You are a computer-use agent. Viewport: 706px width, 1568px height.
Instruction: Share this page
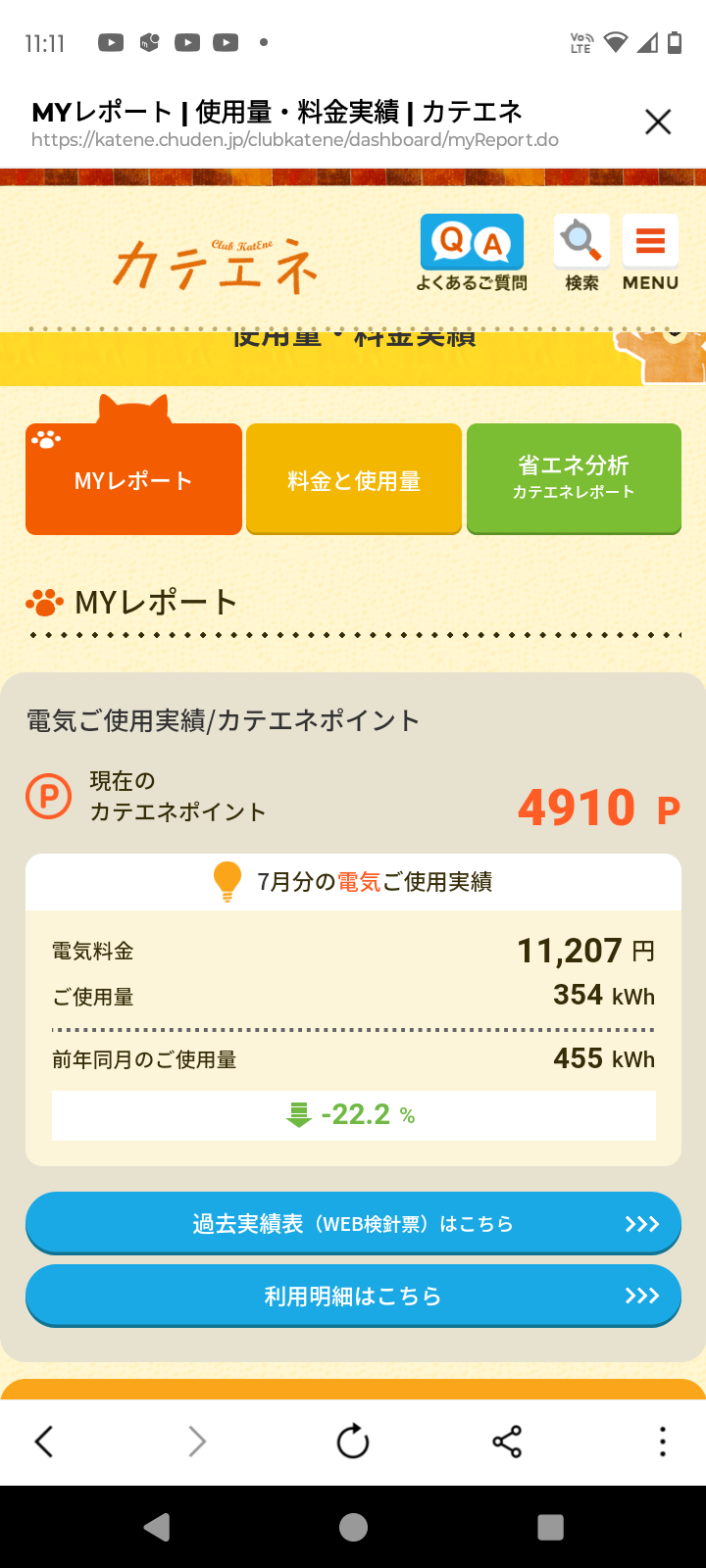507,1442
